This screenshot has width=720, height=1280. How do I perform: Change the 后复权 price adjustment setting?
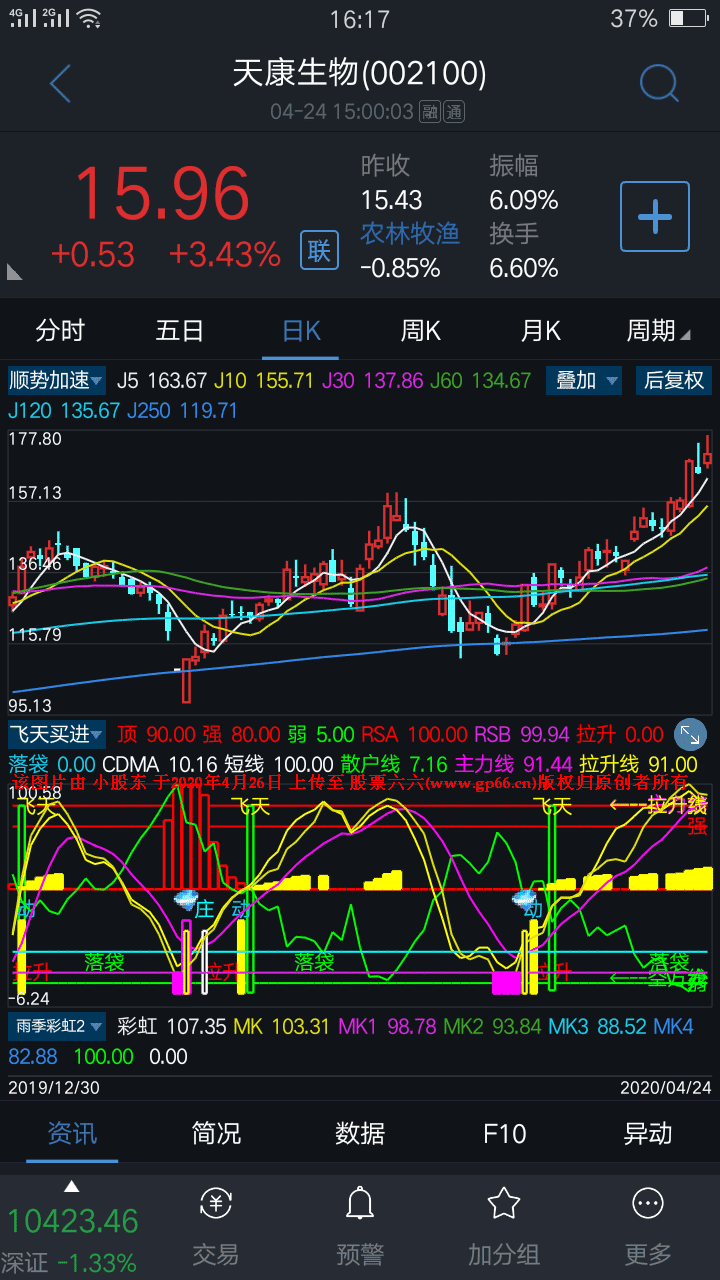click(x=674, y=380)
